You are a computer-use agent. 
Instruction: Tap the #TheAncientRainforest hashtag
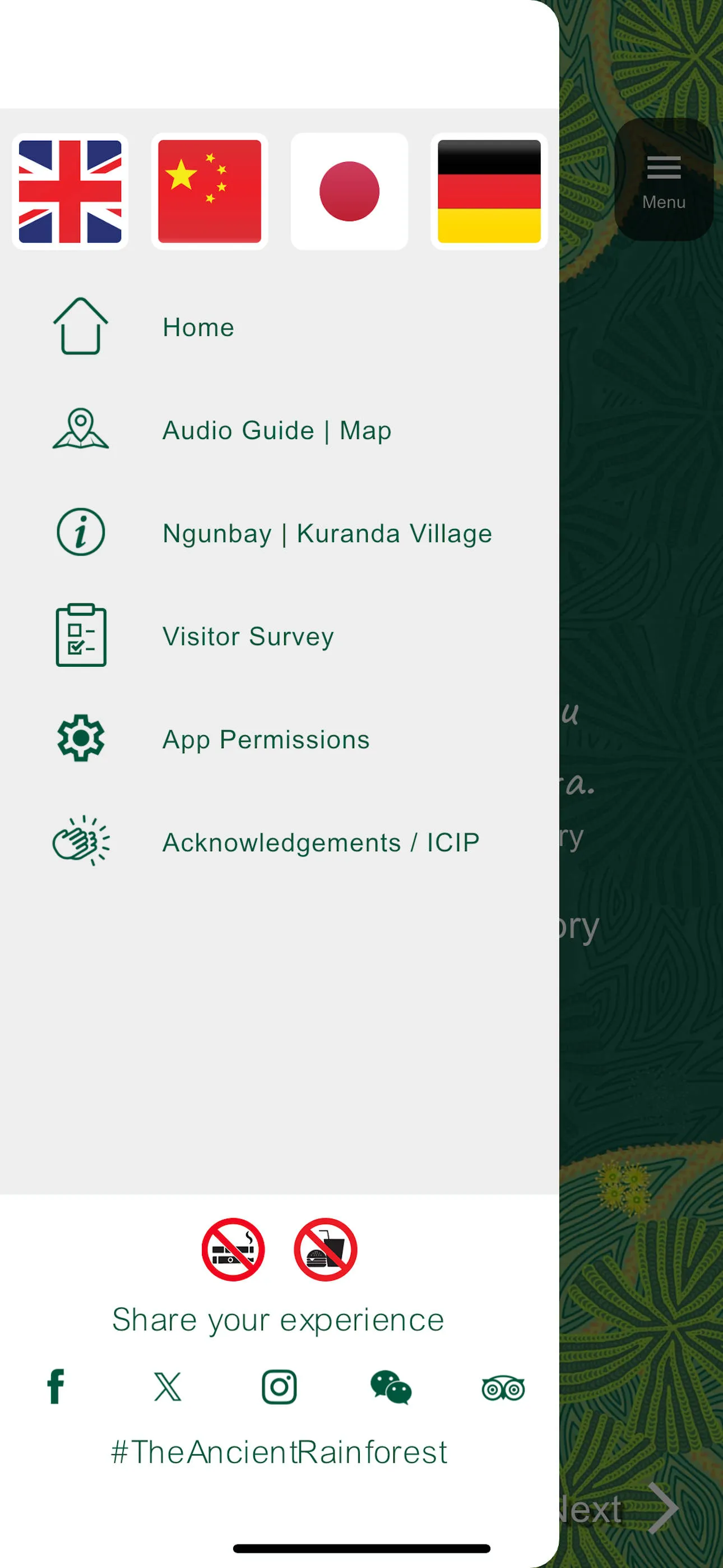coord(279,1450)
